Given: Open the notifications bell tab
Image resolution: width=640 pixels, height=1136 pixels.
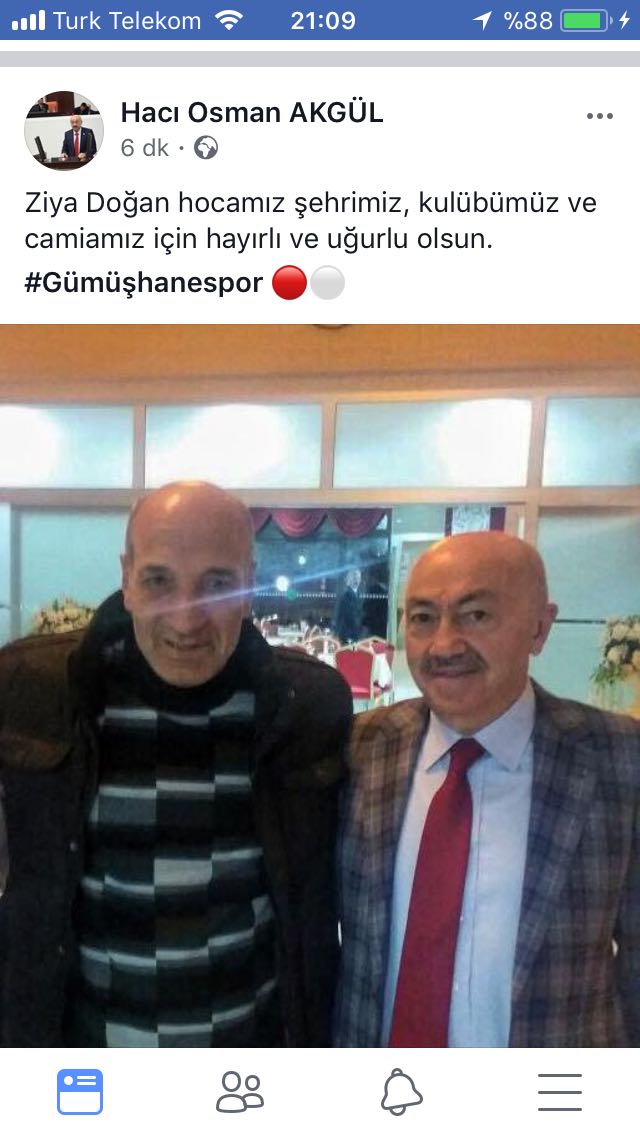Looking at the screenshot, I should pyautogui.click(x=401, y=1092).
